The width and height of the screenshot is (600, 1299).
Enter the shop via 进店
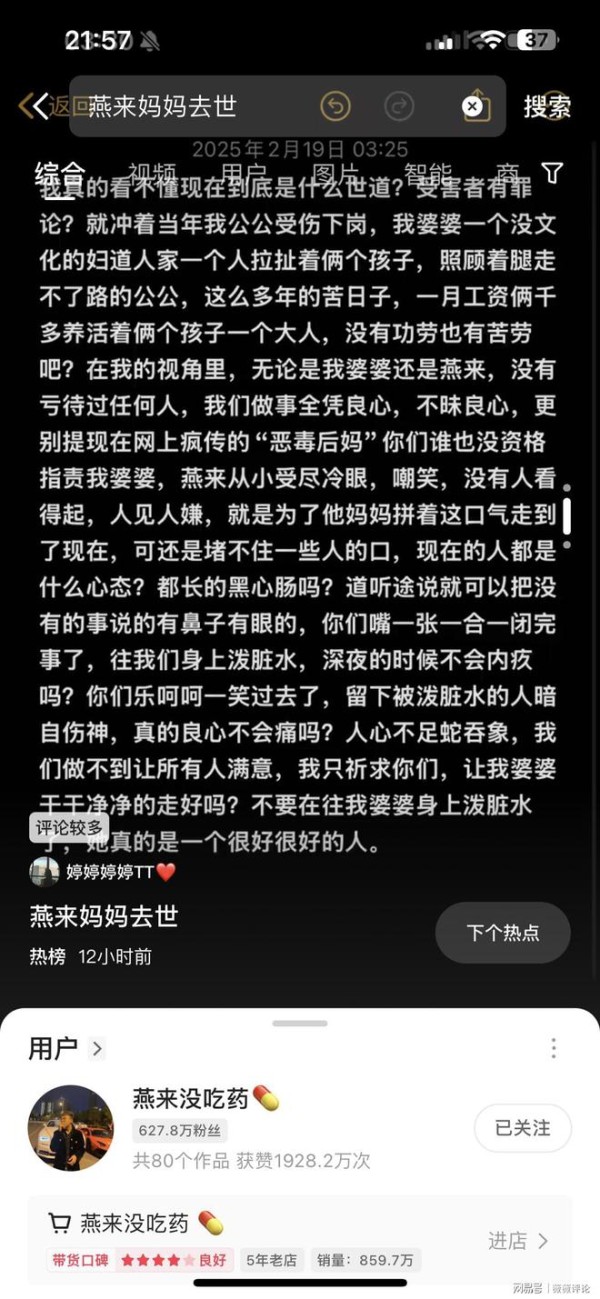pyautogui.click(x=519, y=1241)
